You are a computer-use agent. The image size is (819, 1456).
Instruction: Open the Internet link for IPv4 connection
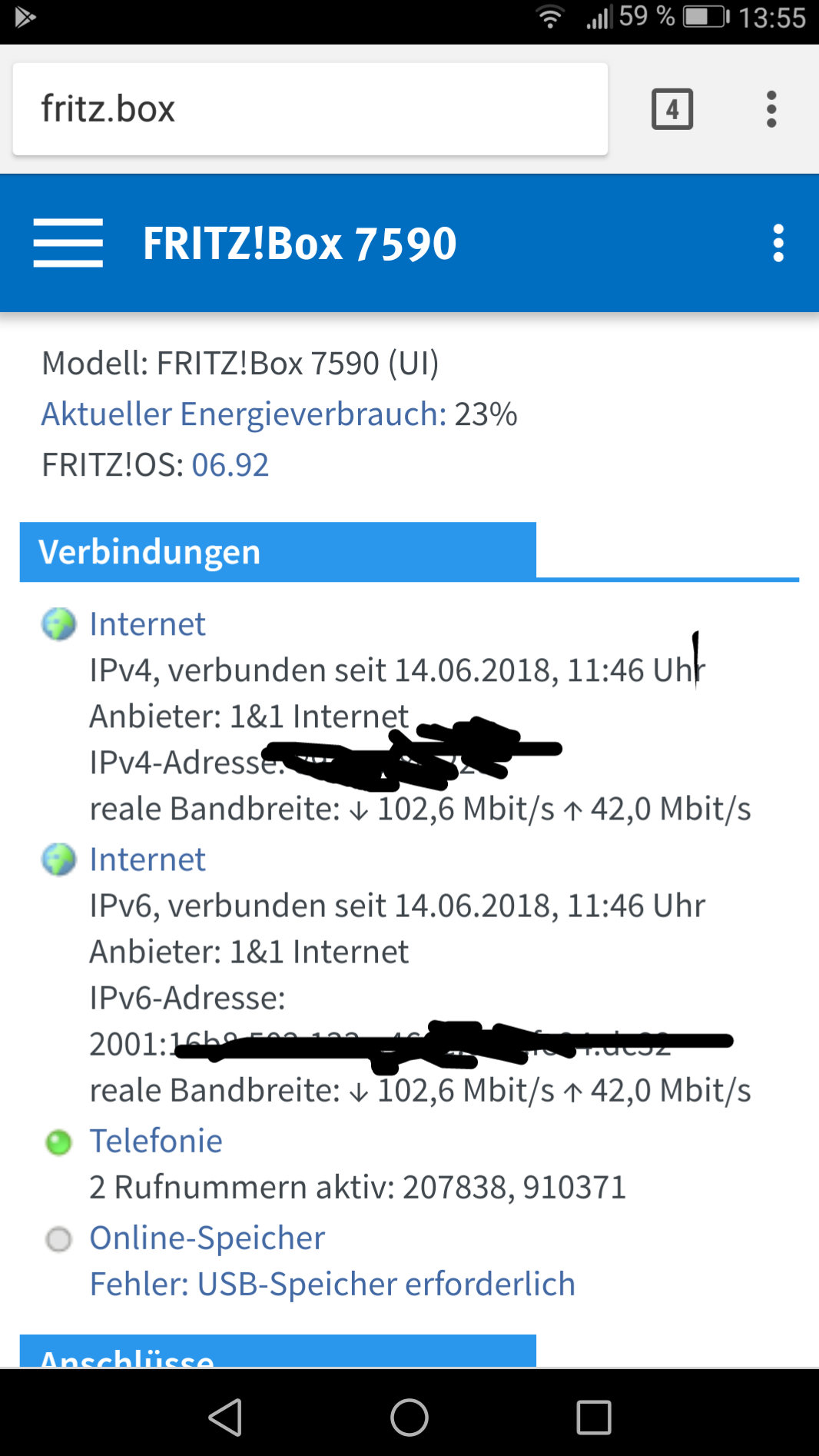pos(148,624)
